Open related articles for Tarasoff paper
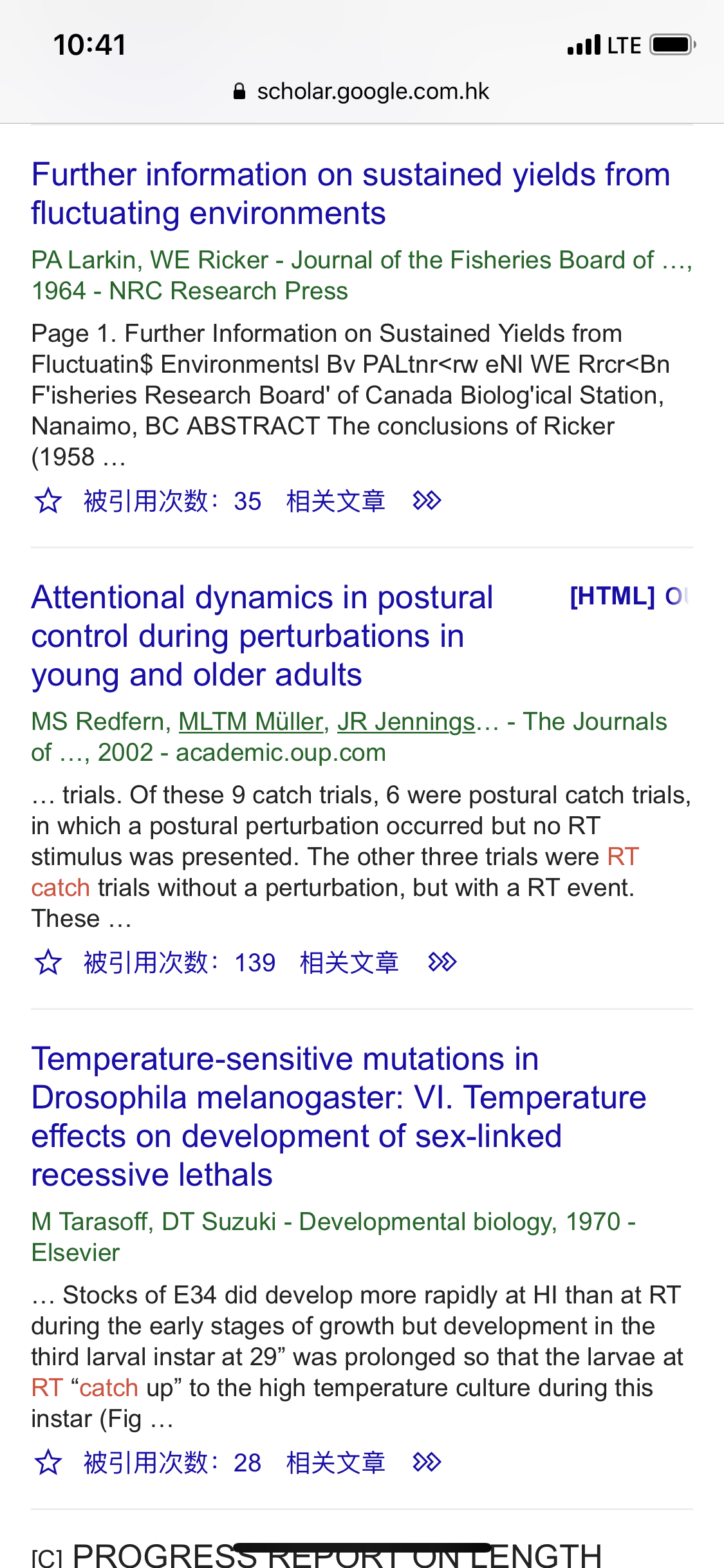This screenshot has height=1568, width=724. pyautogui.click(x=335, y=1462)
